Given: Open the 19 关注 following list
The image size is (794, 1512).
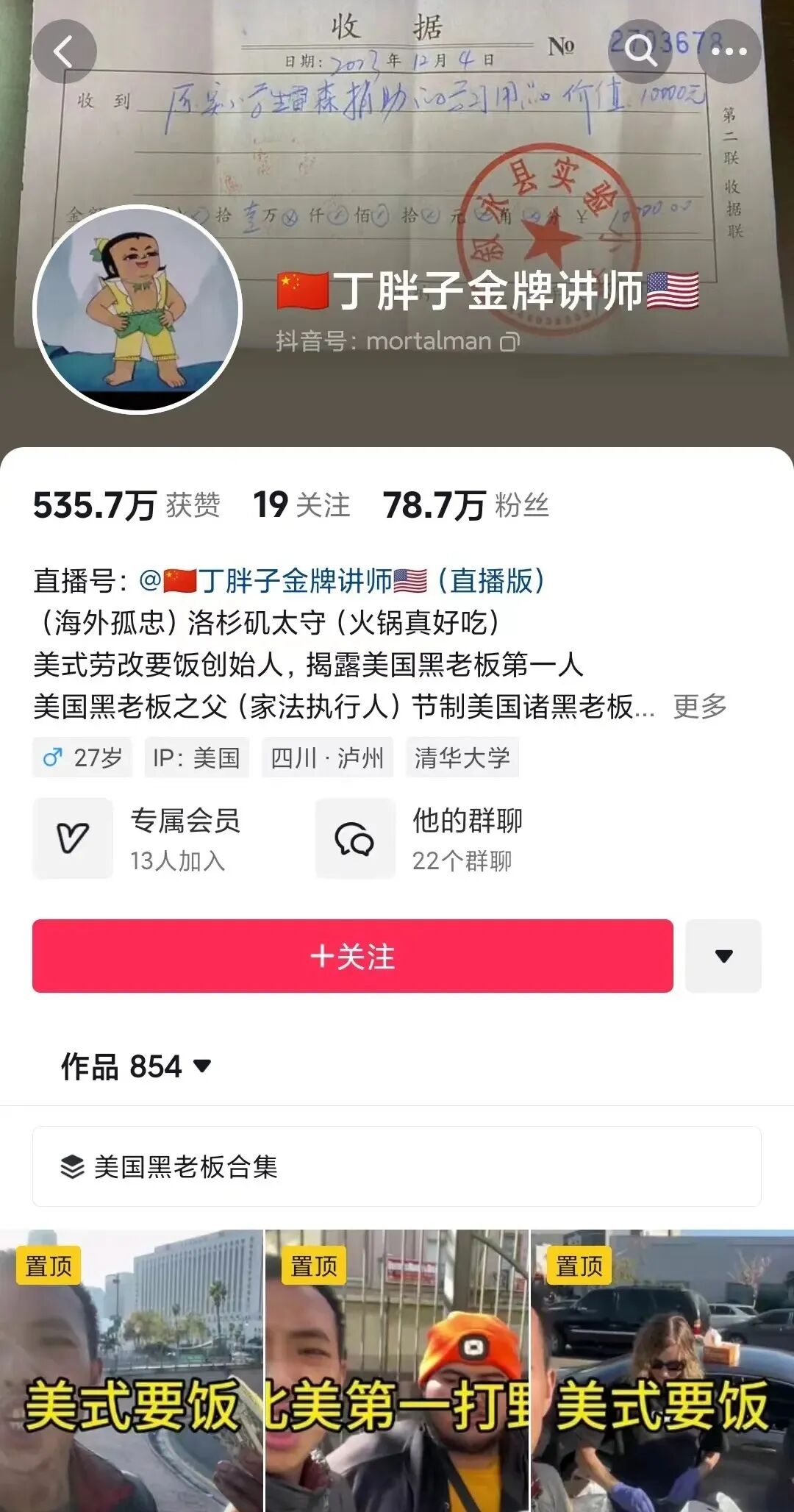Looking at the screenshot, I should point(301,505).
